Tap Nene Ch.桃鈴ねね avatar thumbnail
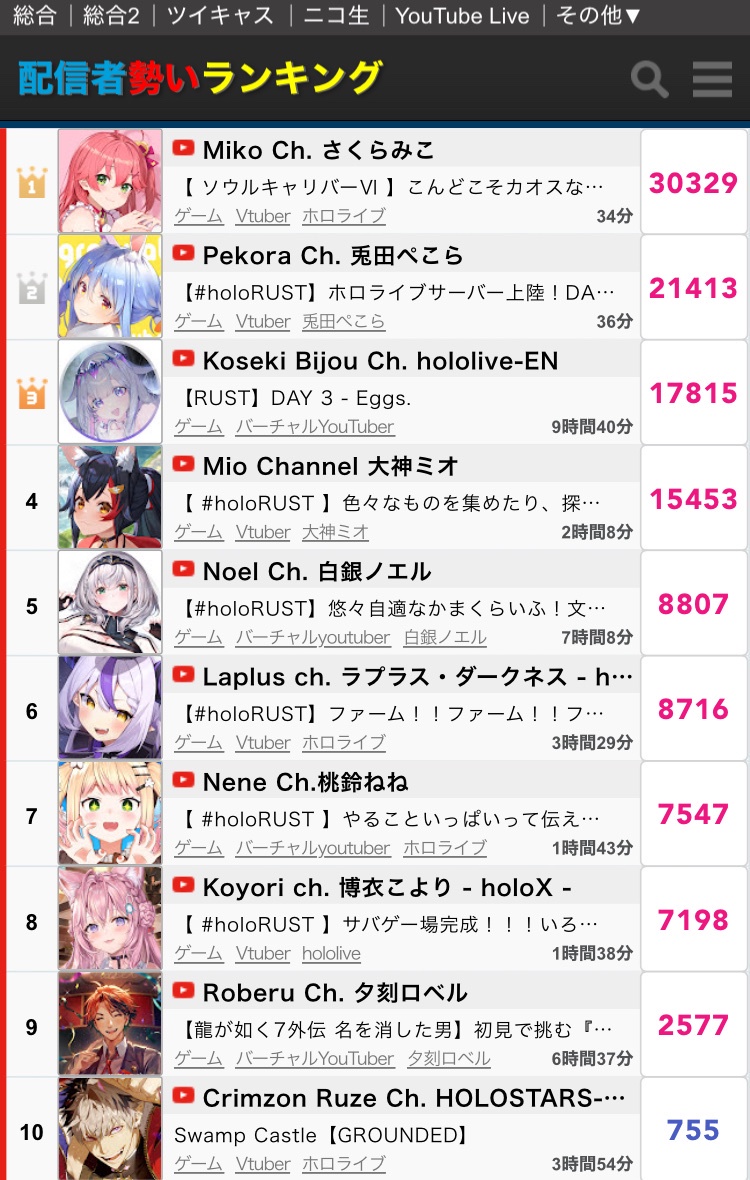 point(110,813)
